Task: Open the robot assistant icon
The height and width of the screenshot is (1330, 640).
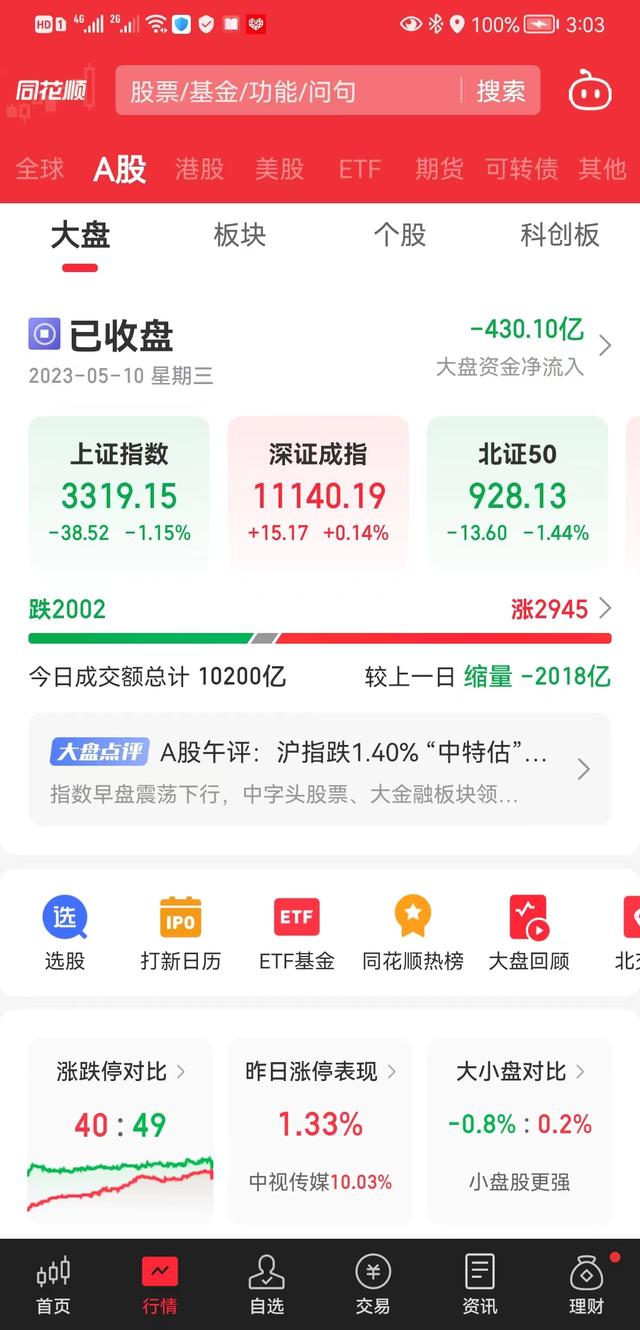Action: tap(590, 92)
